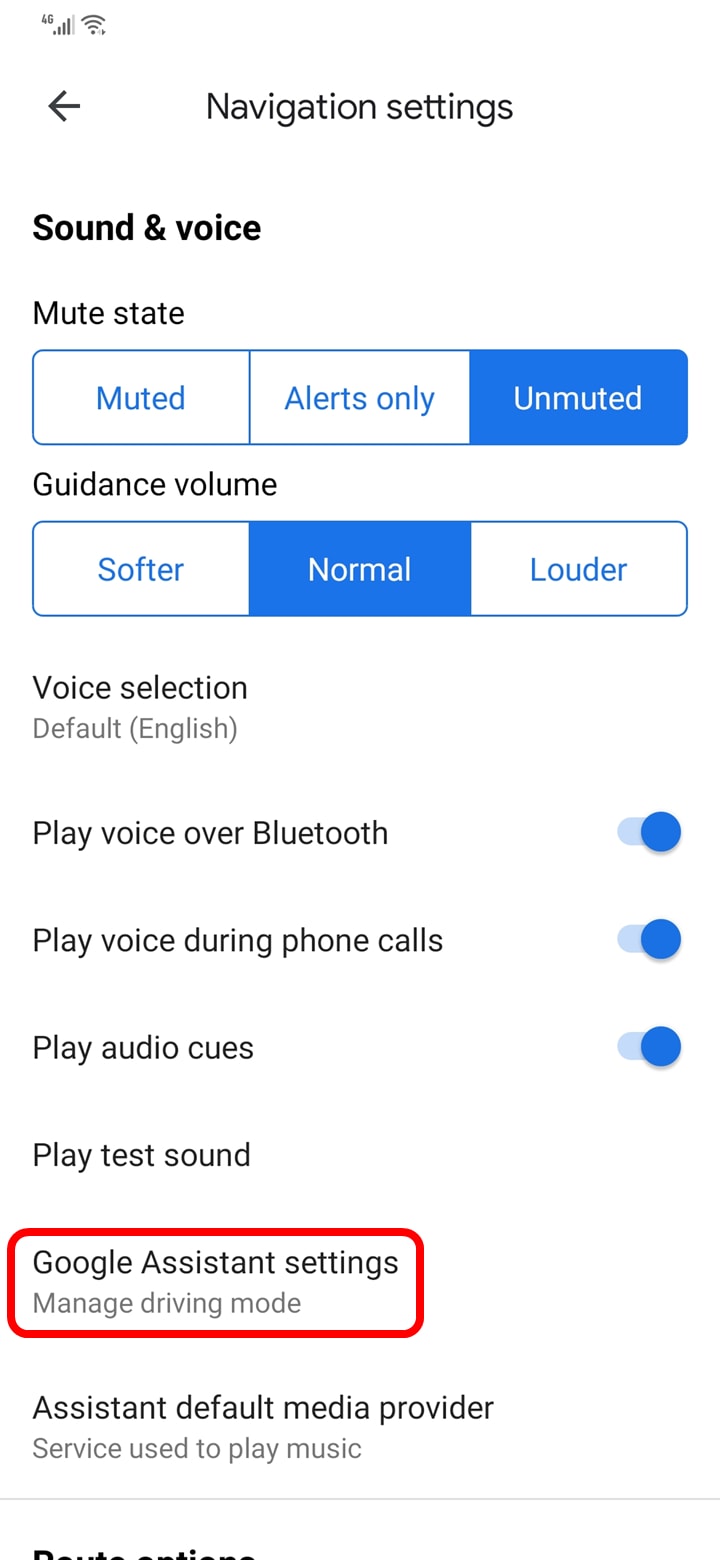The image size is (720, 1560).
Task: Toggle Play voice over Bluetooth
Action: click(x=649, y=832)
